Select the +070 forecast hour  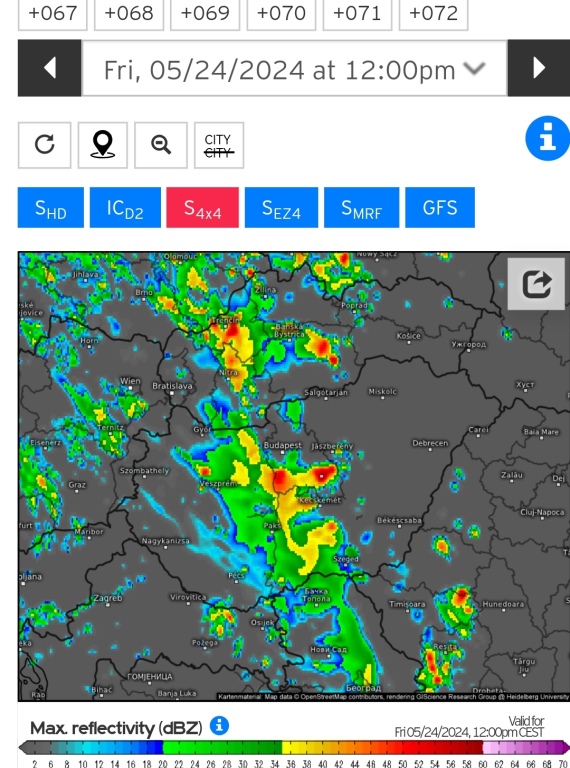tap(281, 14)
